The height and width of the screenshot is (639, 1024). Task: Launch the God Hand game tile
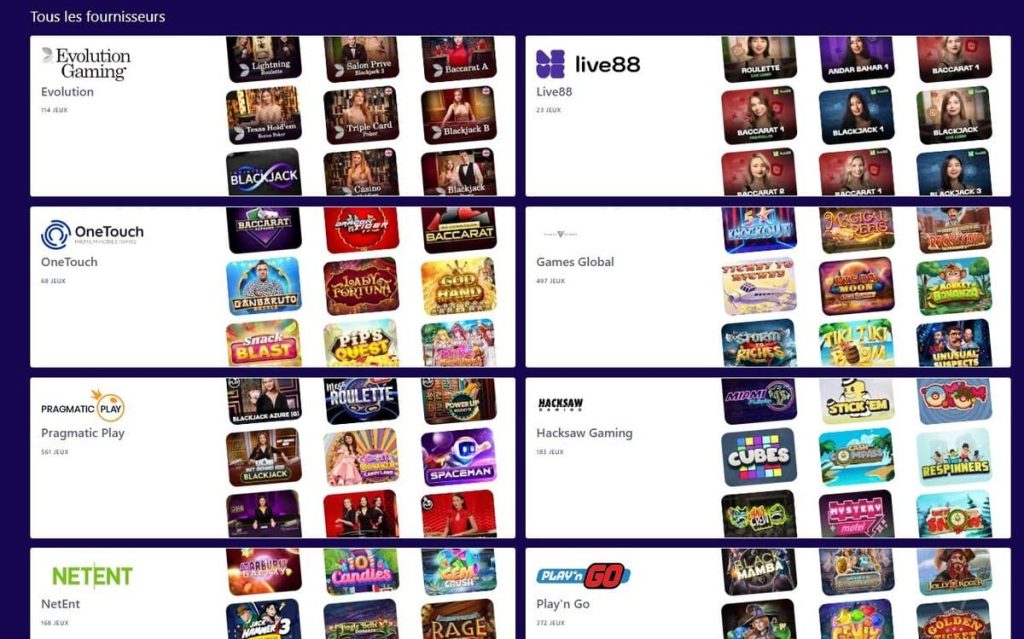tap(458, 286)
